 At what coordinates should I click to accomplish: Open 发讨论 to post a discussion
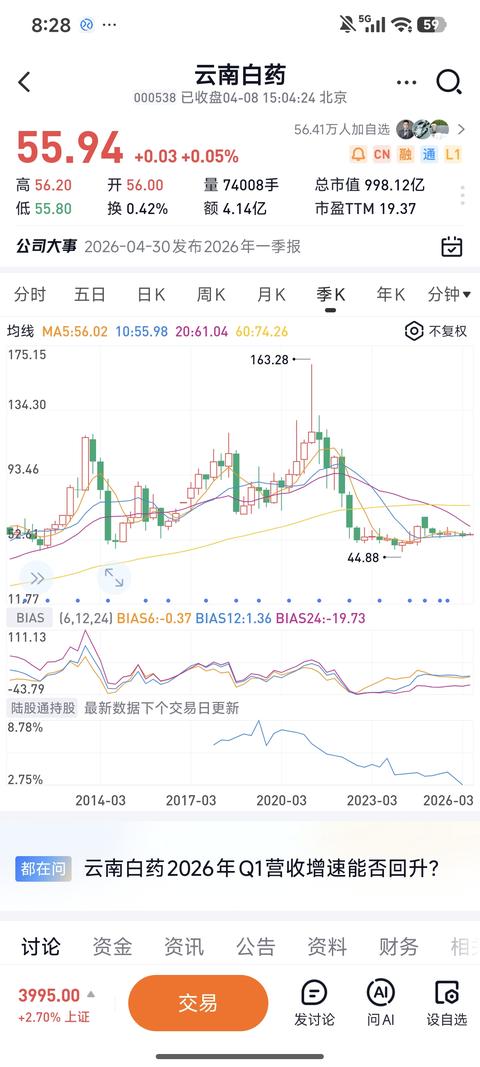[314, 1004]
